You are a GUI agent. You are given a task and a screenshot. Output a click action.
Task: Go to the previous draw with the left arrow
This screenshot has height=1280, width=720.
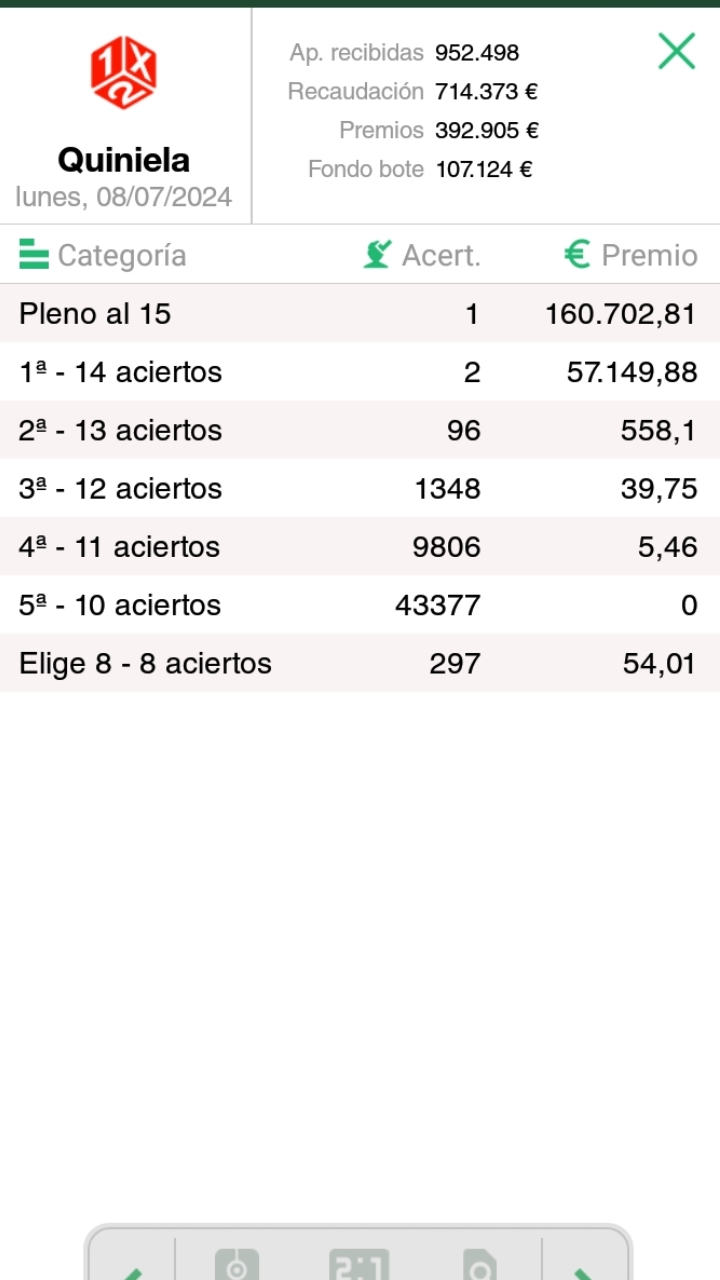click(x=132, y=1268)
